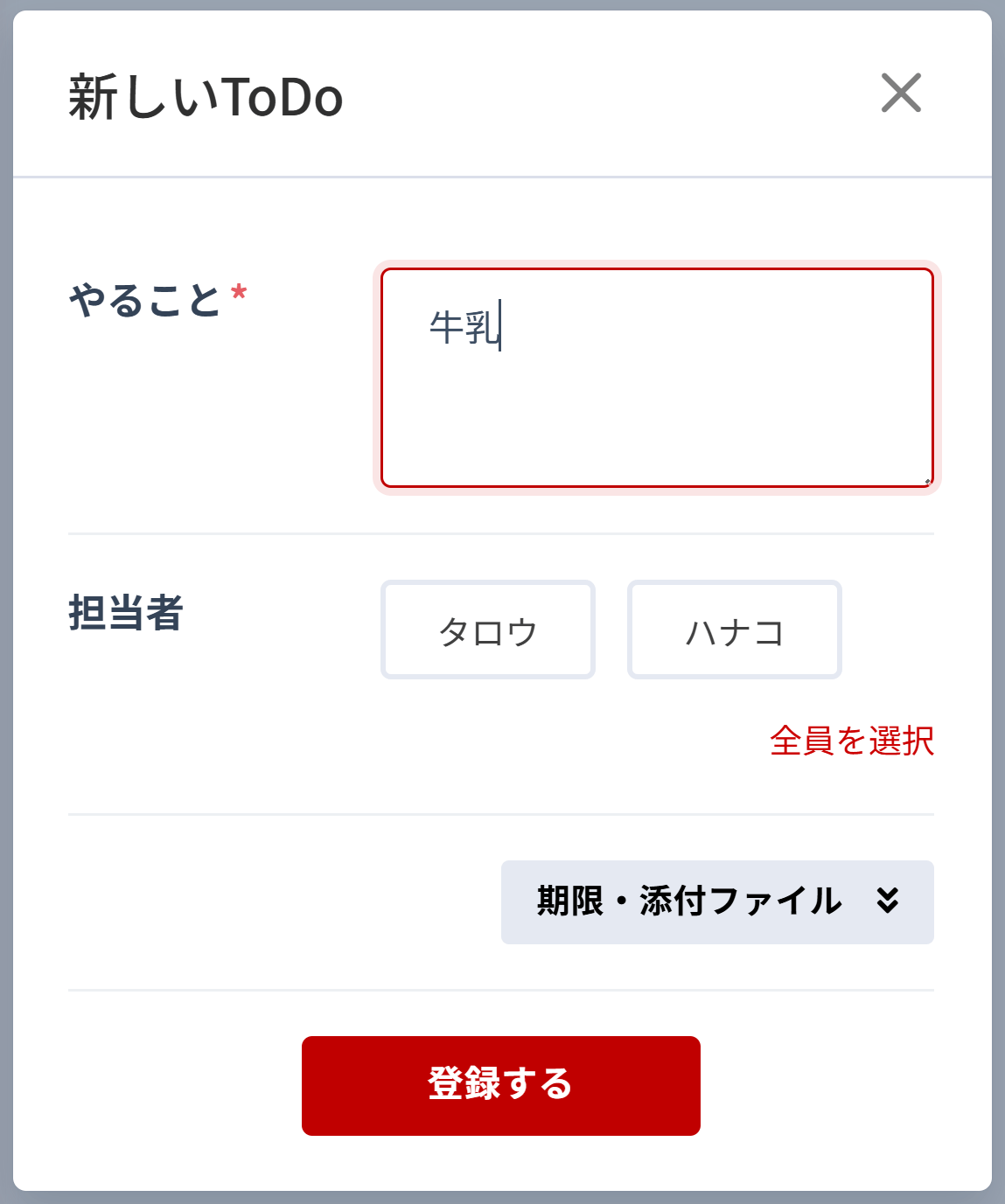
Task: Click the 担当者 section label
Action: 127,612
